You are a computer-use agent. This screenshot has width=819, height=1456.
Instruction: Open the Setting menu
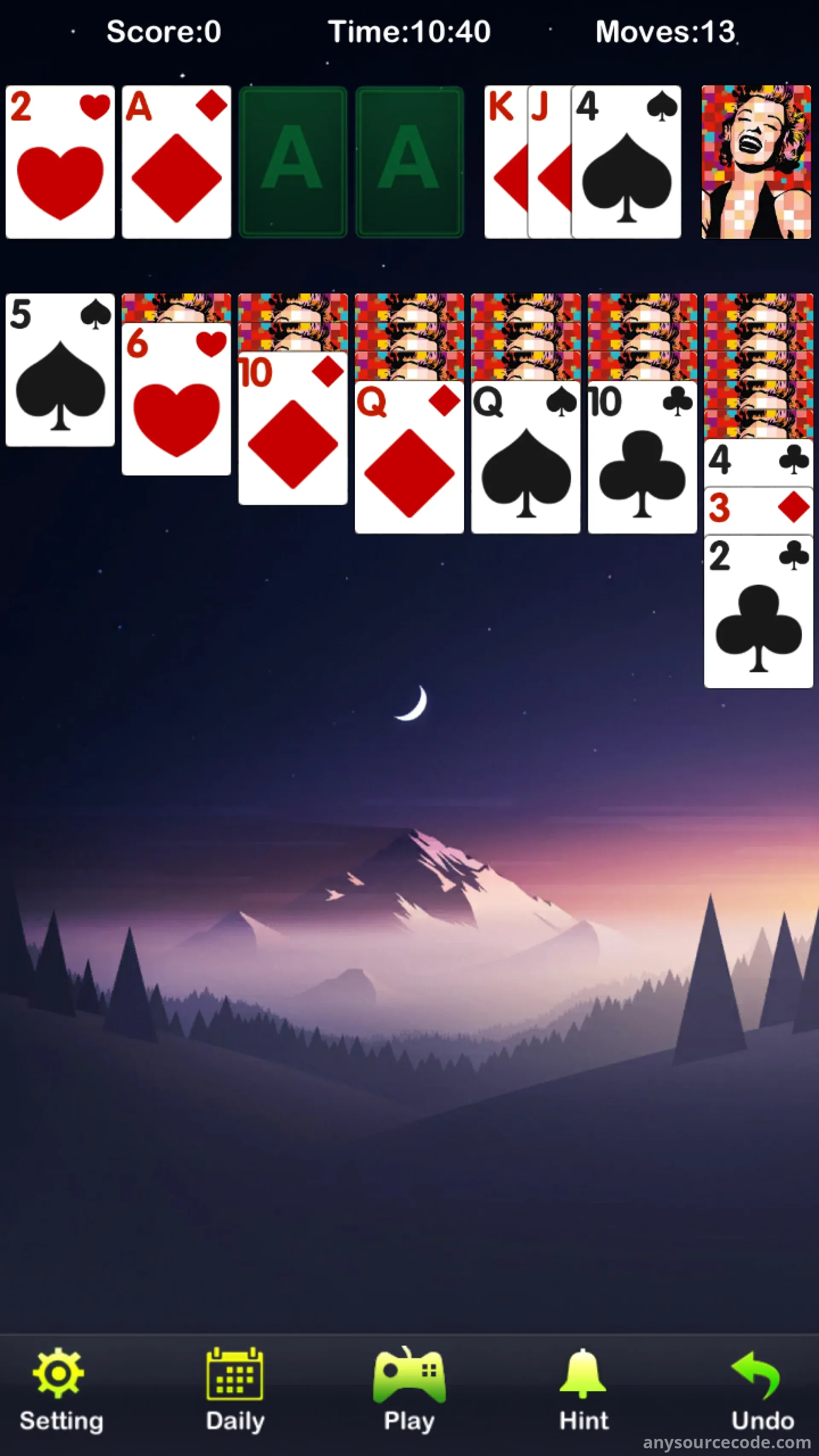click(x=61, y=1390)
